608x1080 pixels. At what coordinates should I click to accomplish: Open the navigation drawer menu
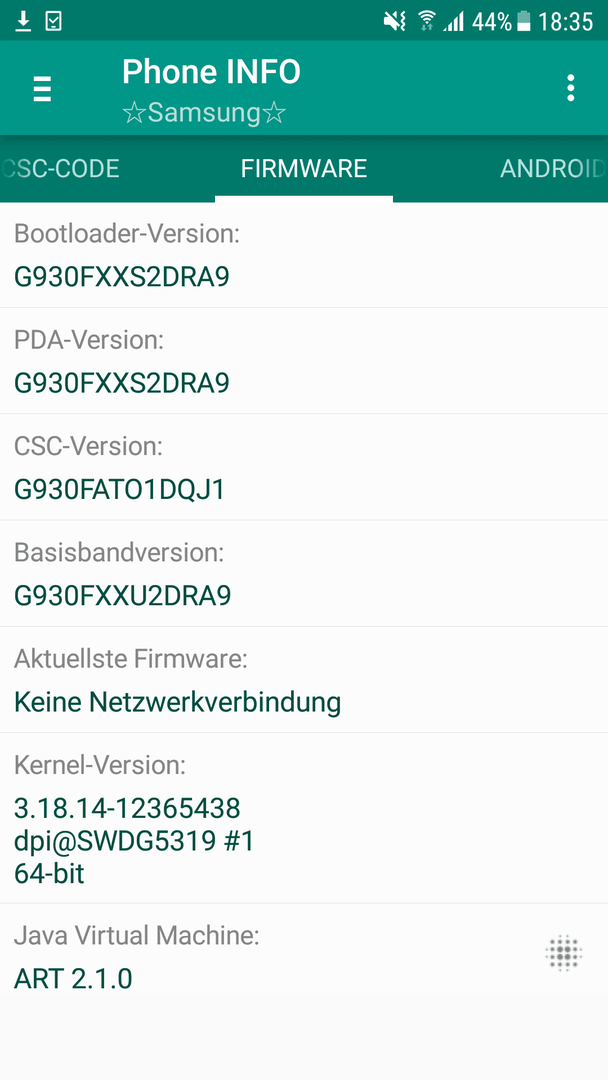[42, 89]
